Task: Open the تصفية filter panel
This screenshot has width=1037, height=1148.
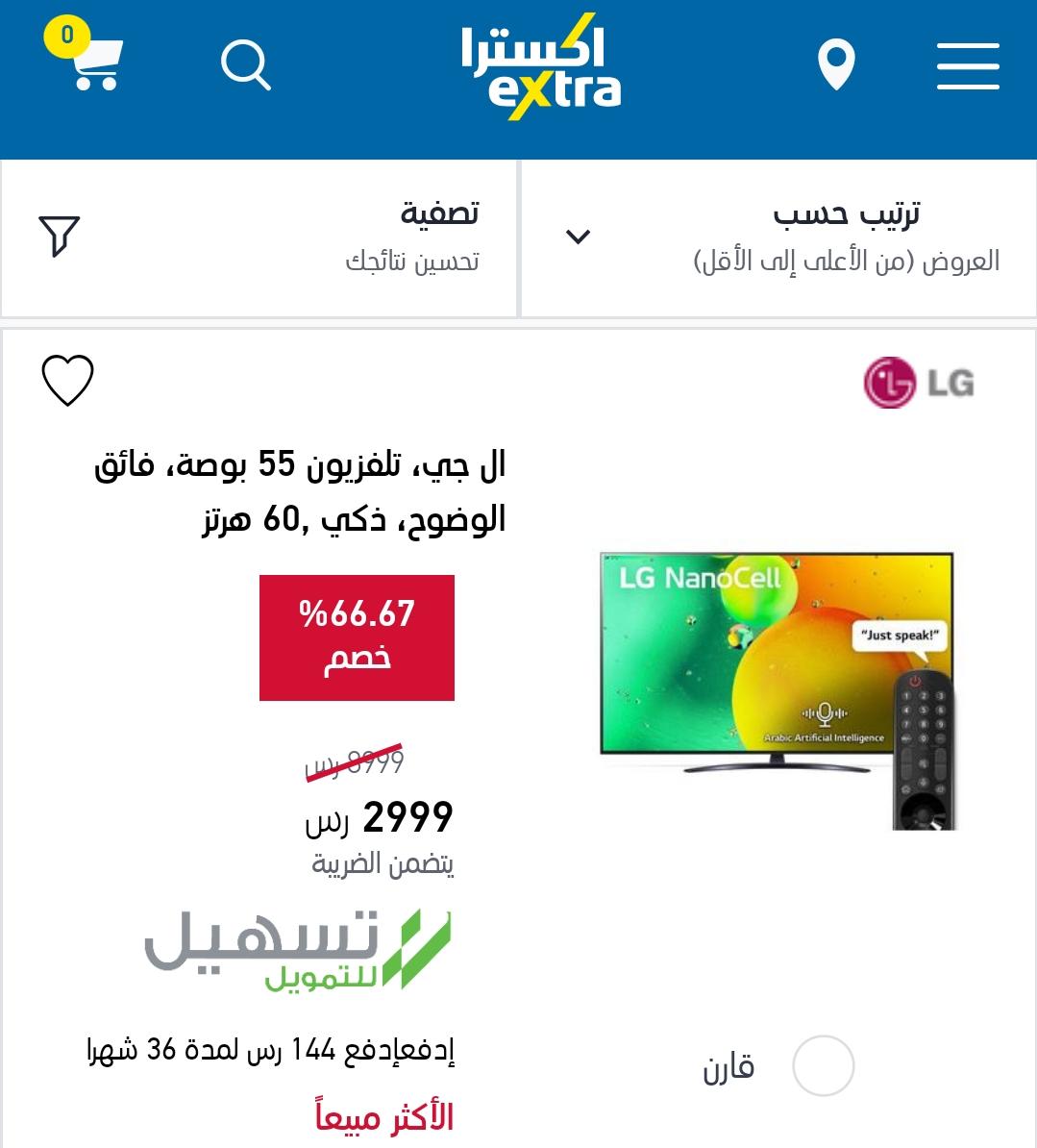Action: tap(259, 237)
